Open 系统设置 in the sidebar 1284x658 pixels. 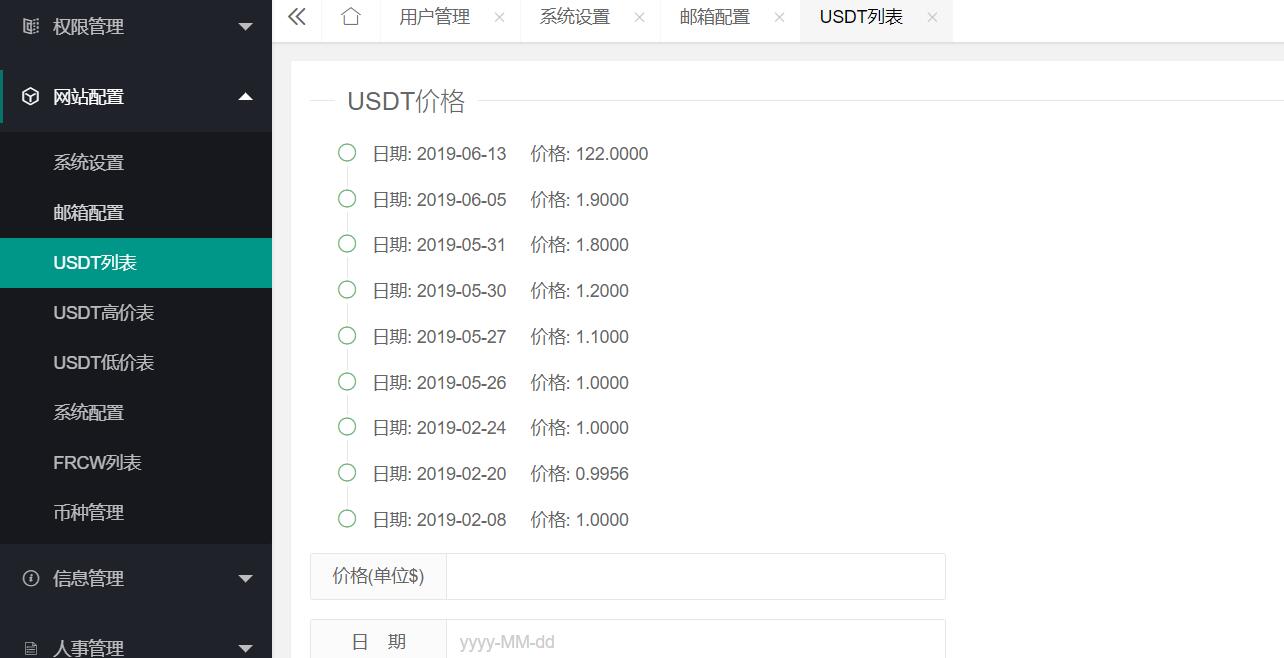(x=89, y=163)
